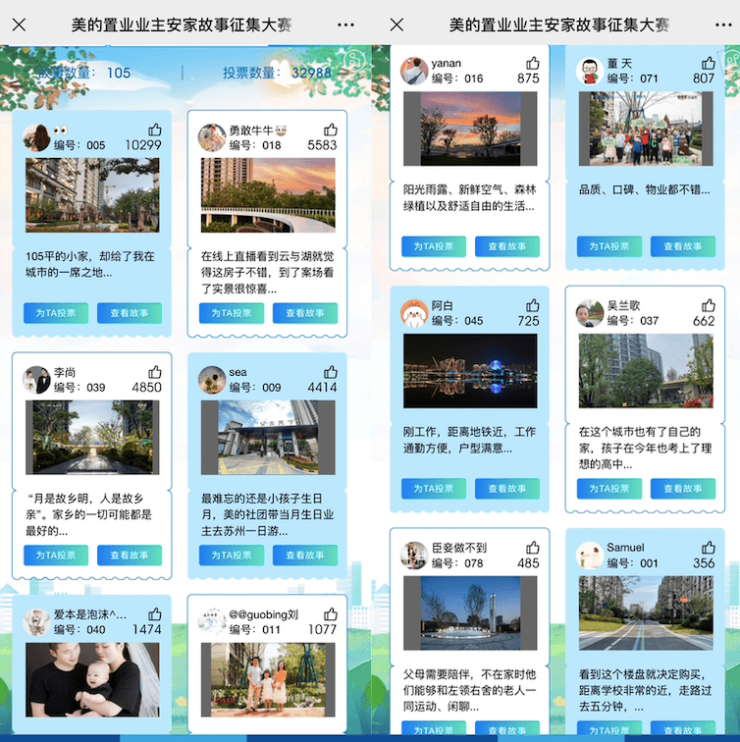View 吴兰歌's story, entry 037
Image resolution: width=740 pixels, height=742 pixels.
tap(682, 489)
